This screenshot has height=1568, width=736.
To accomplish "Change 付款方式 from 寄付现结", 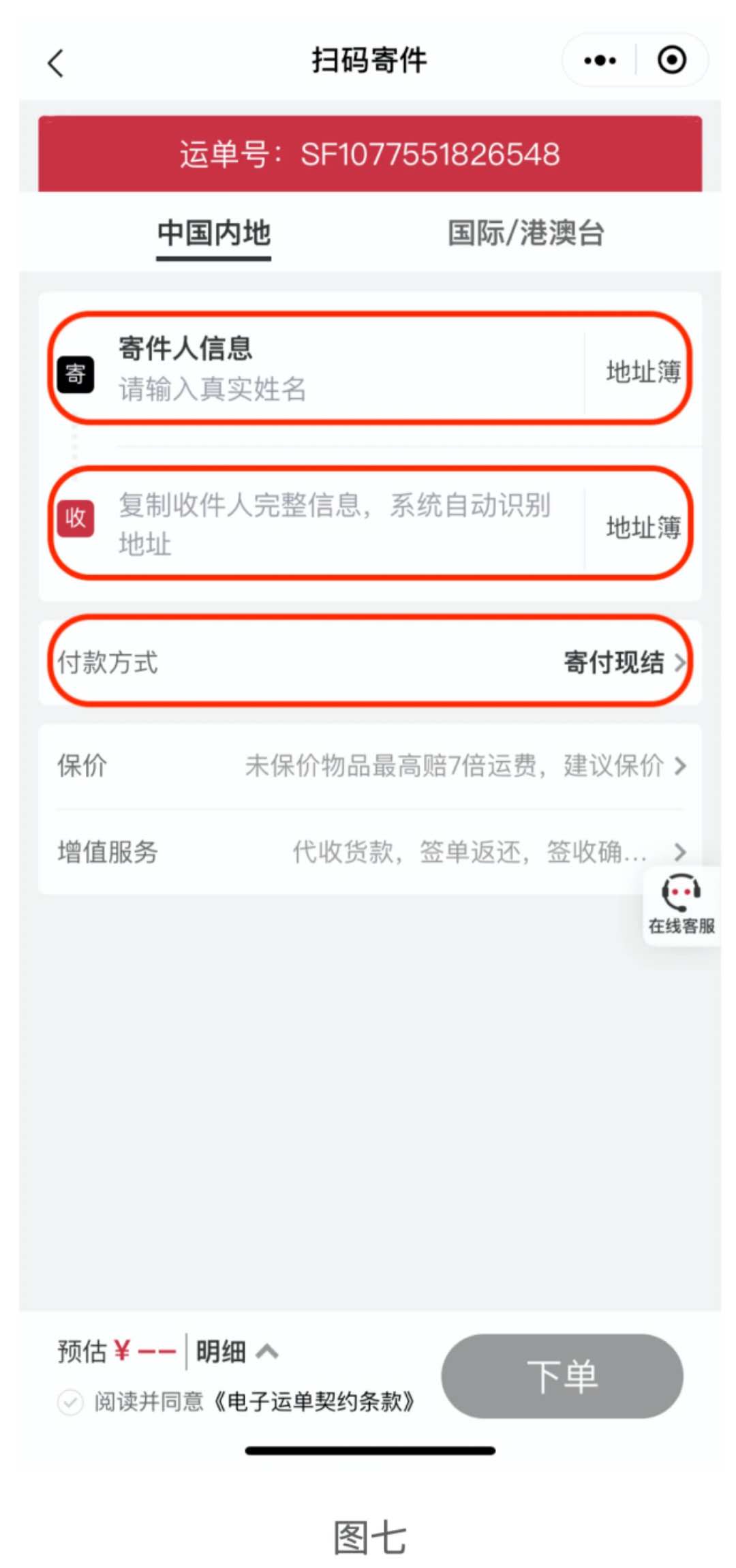I will [622, 662].
